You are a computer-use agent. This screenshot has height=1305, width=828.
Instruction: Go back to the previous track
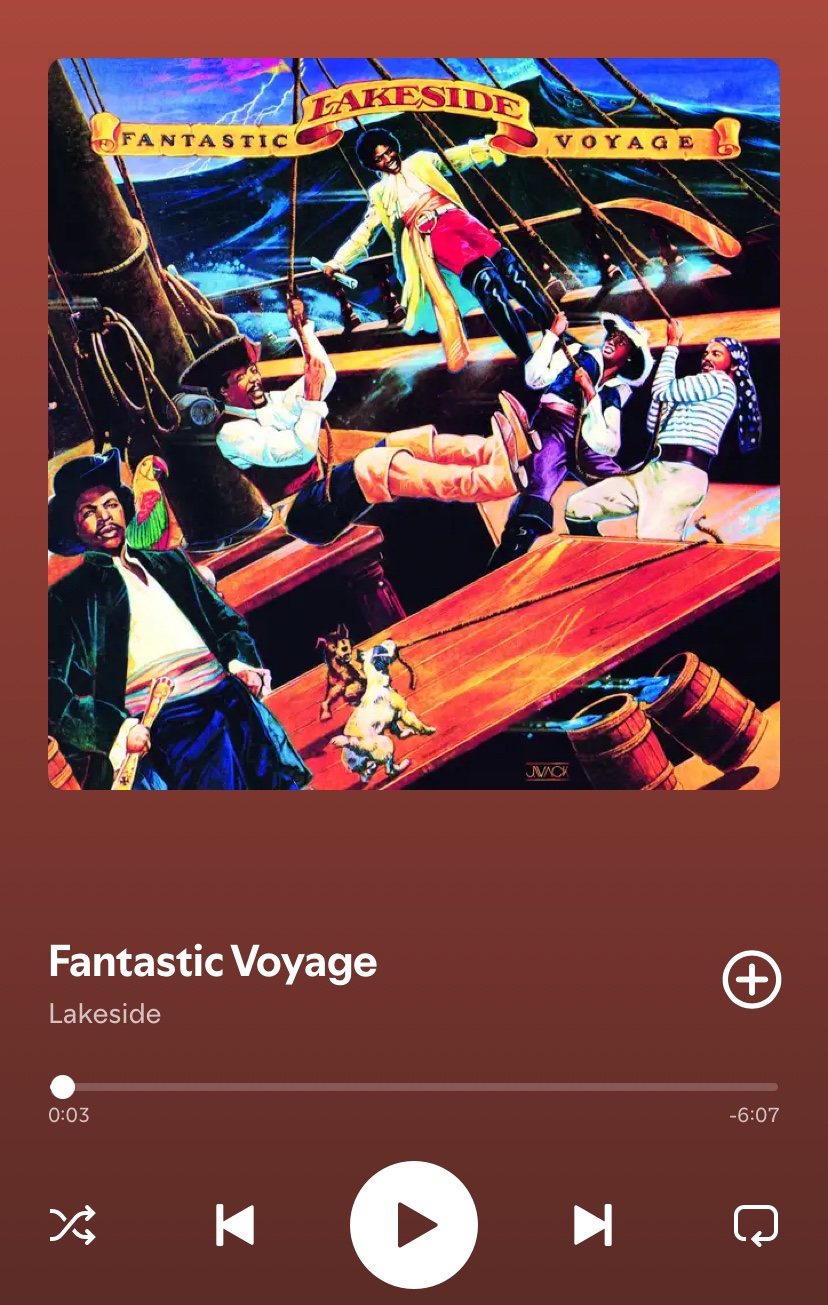coord(235,1225)
